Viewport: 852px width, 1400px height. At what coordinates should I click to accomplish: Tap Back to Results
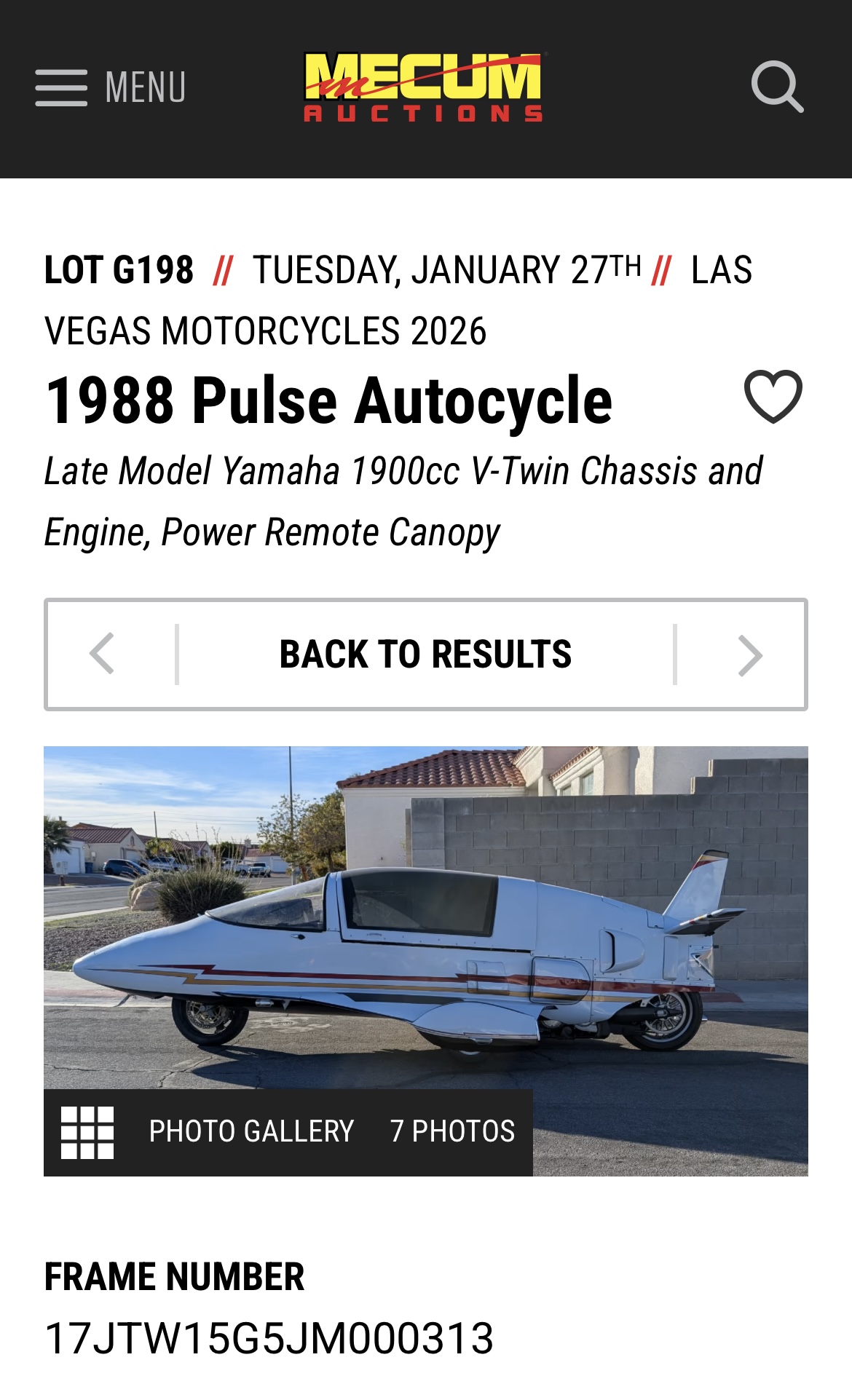pyautogui.click(x=426, y=654)
